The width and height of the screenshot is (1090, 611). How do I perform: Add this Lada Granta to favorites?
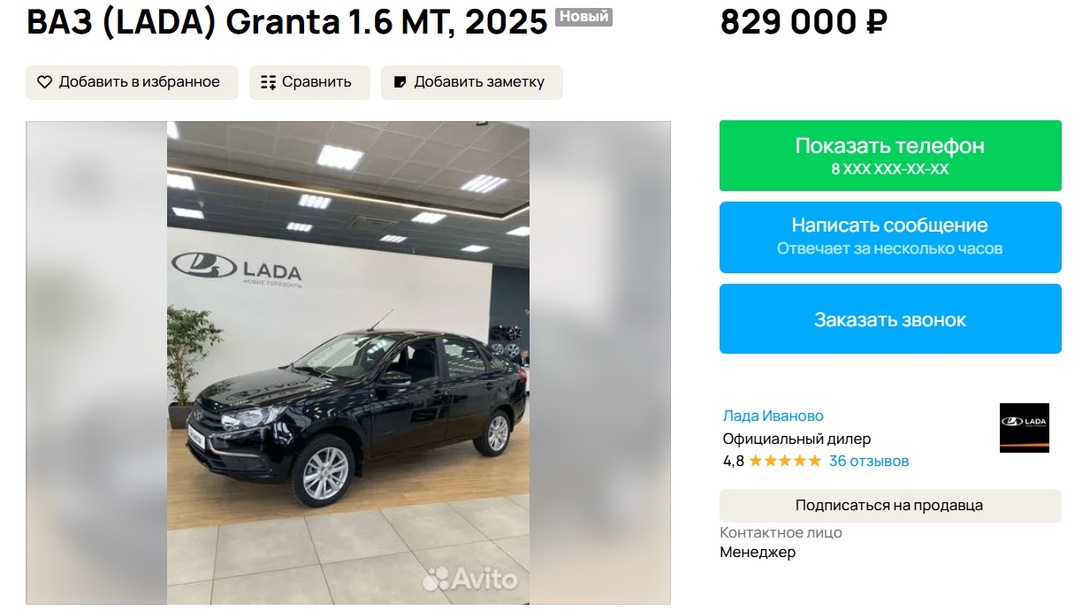131,82
